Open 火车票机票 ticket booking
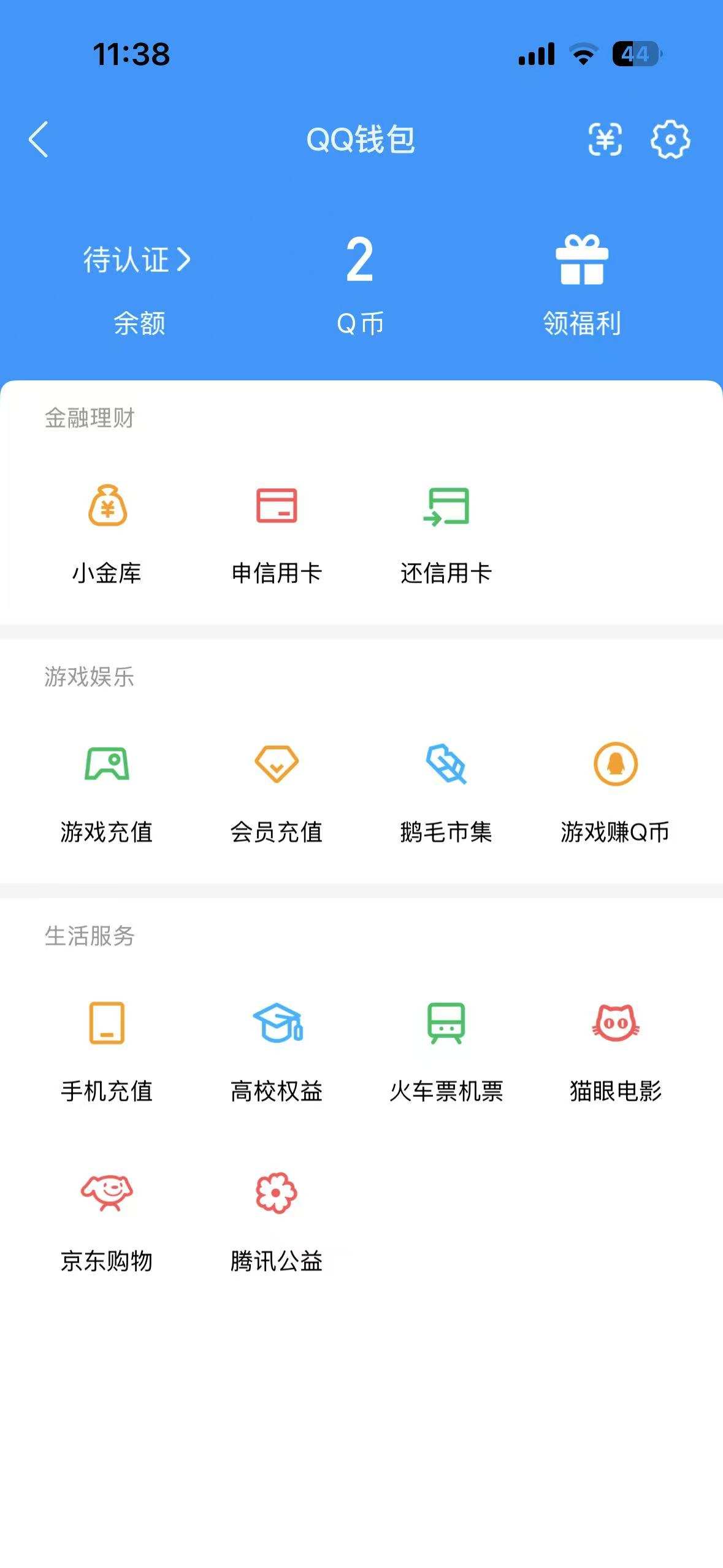Screen dimensions: 723x1568 click(x=447, y=1049)
